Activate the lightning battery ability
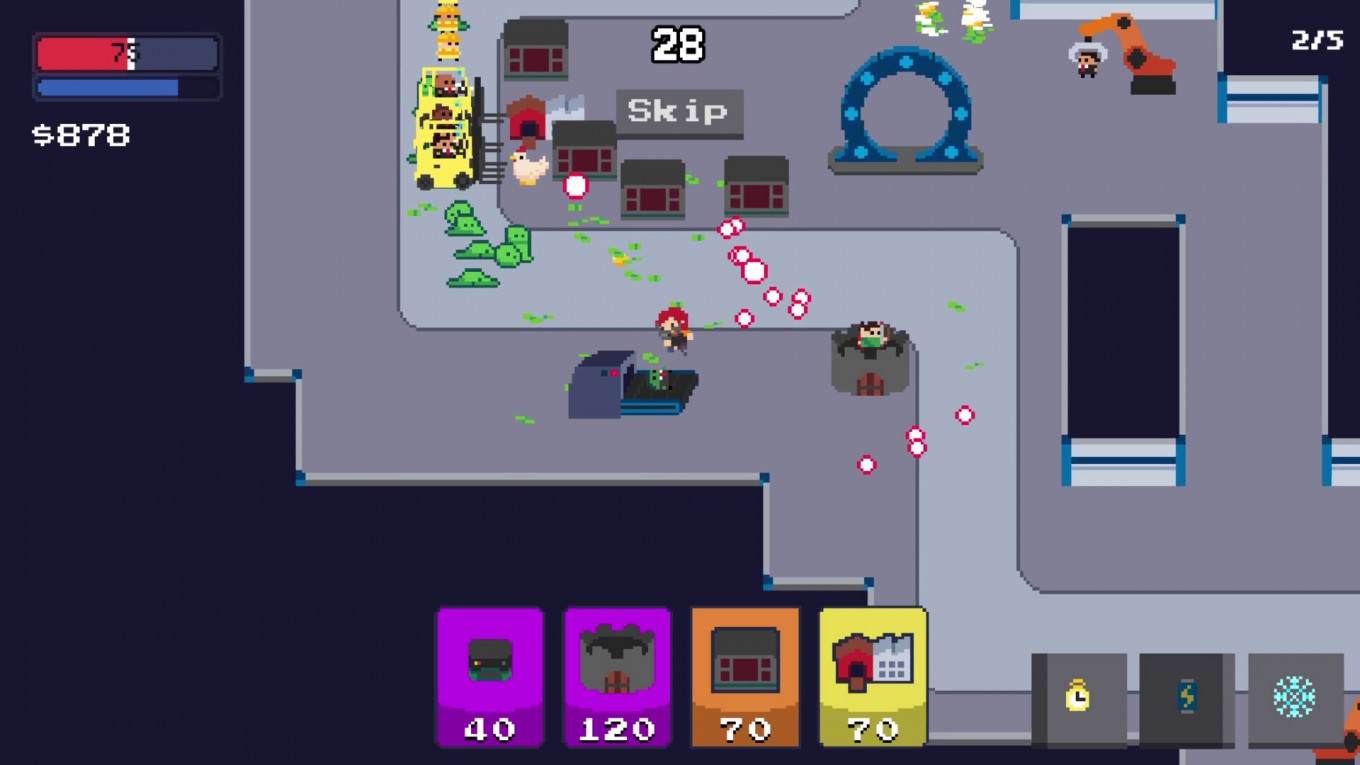 [x=1186, y=697]
